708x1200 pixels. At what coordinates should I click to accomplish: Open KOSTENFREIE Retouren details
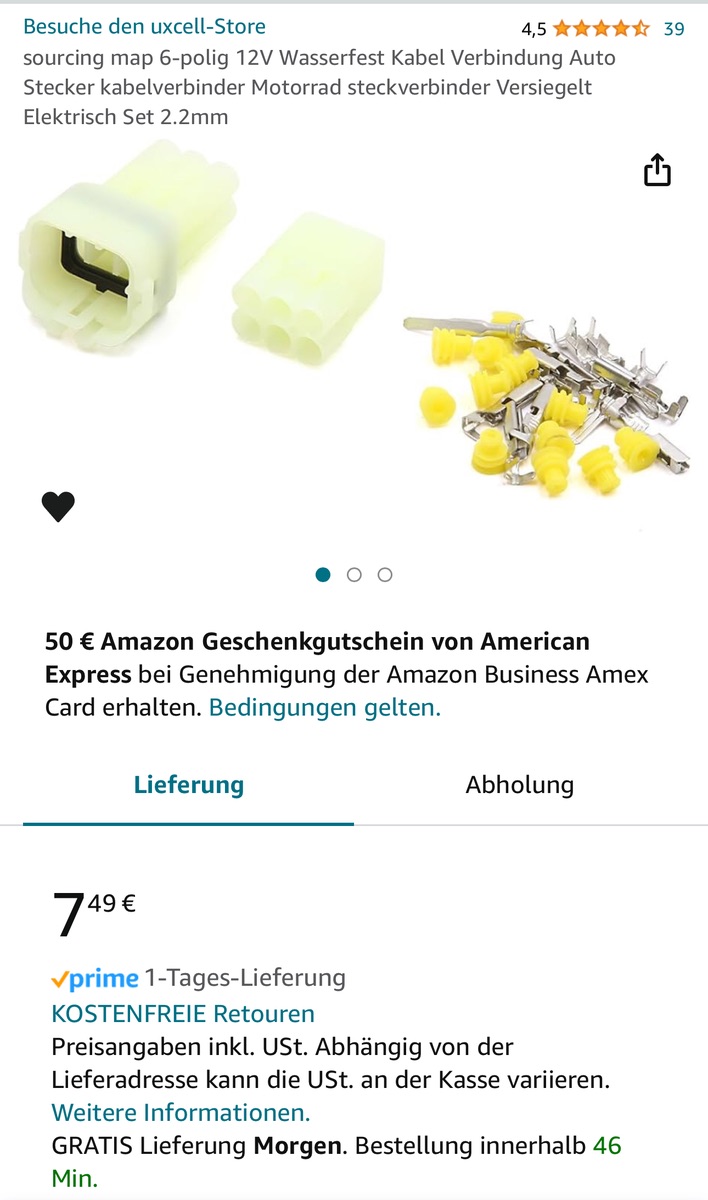coord(183,1013)
